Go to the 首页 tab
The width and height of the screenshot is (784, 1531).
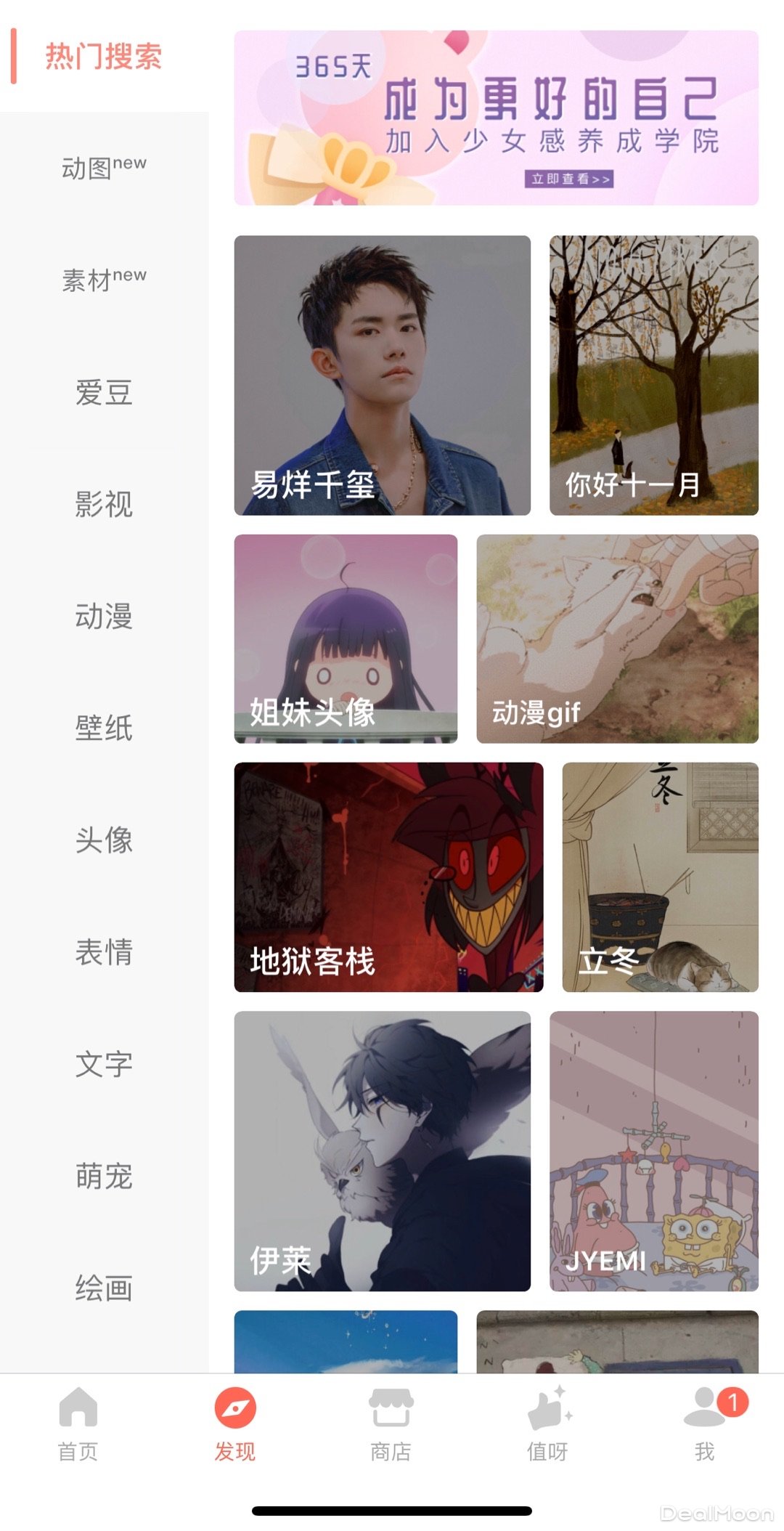point(78,1424)
